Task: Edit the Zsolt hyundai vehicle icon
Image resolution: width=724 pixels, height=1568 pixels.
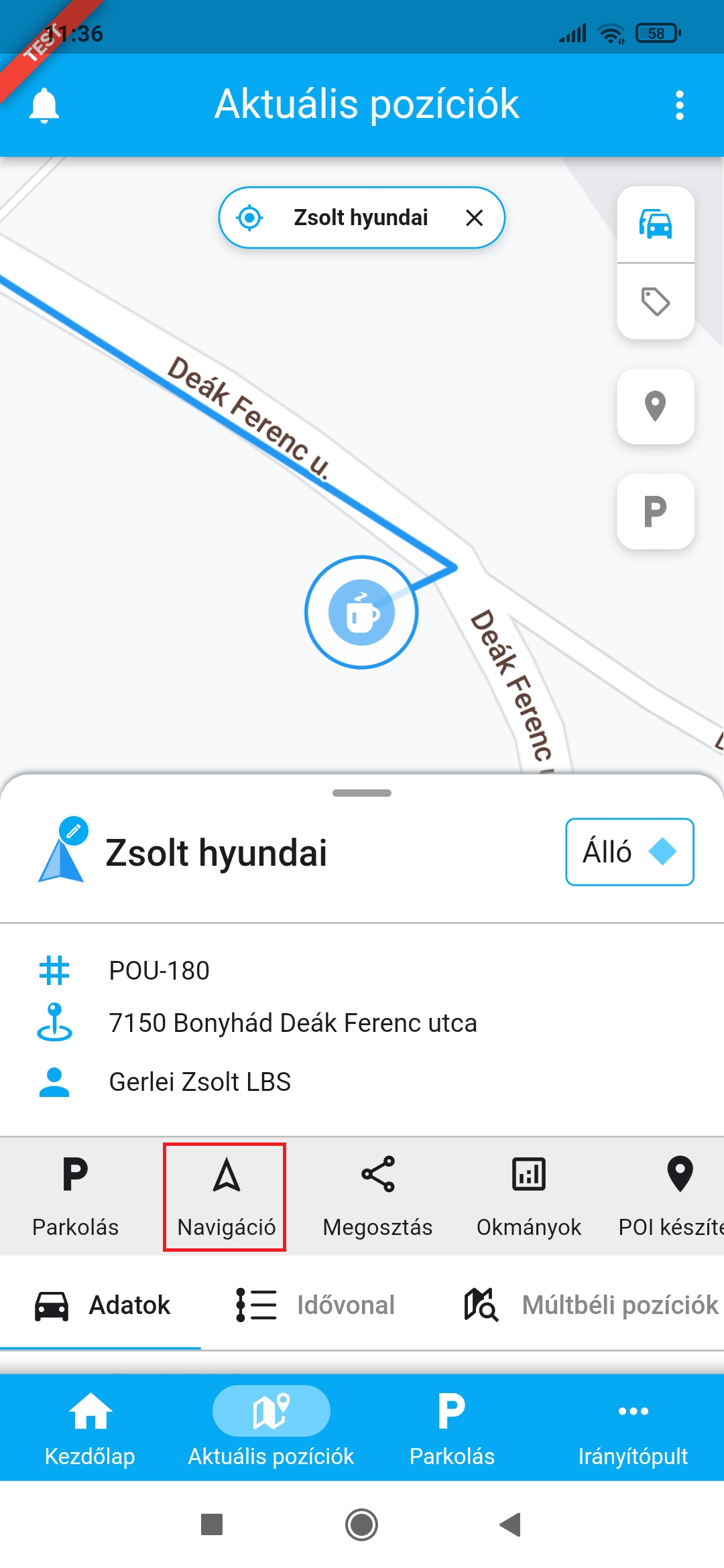Action: pos(73,832)
